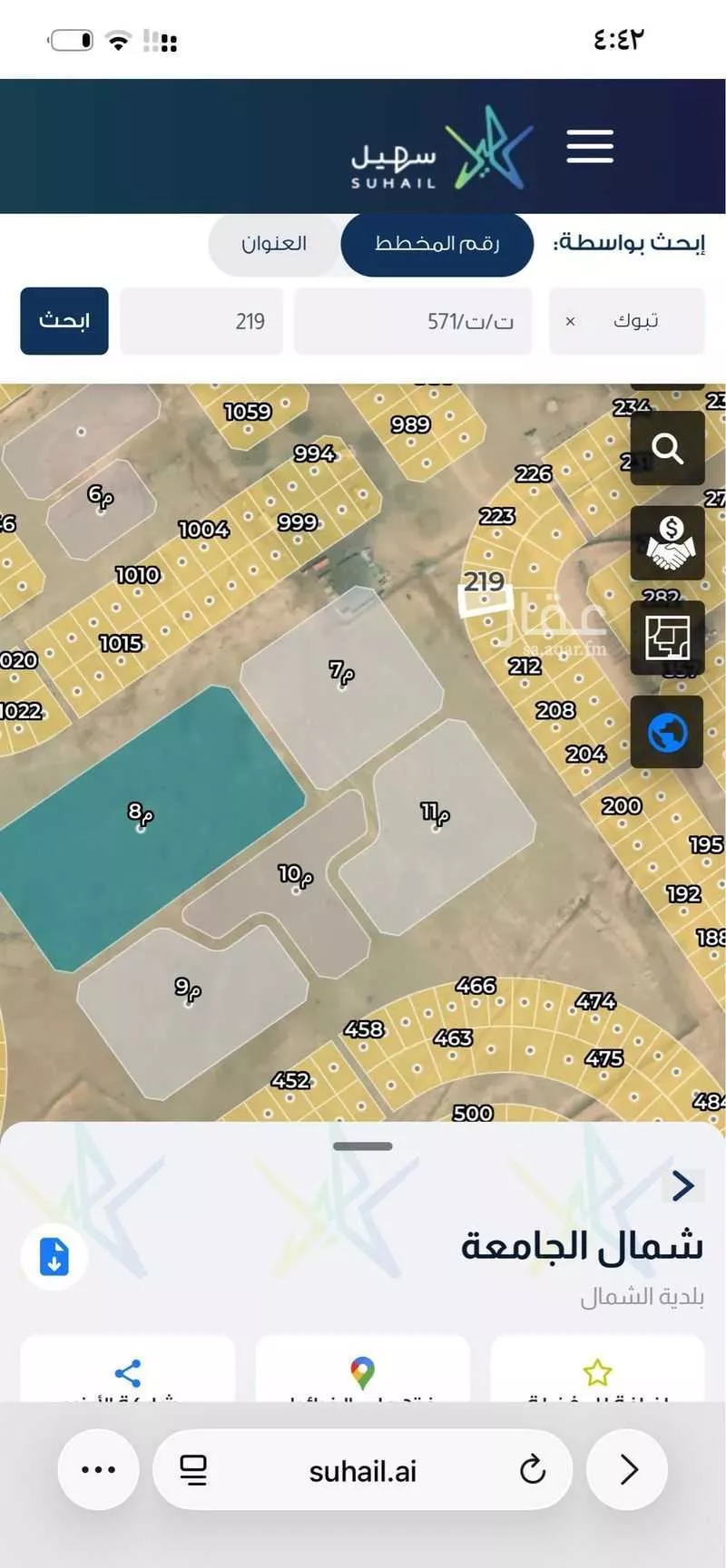
Task: Tap the ابحث search button
Action: pyautogui.click(x=64, y=321)
